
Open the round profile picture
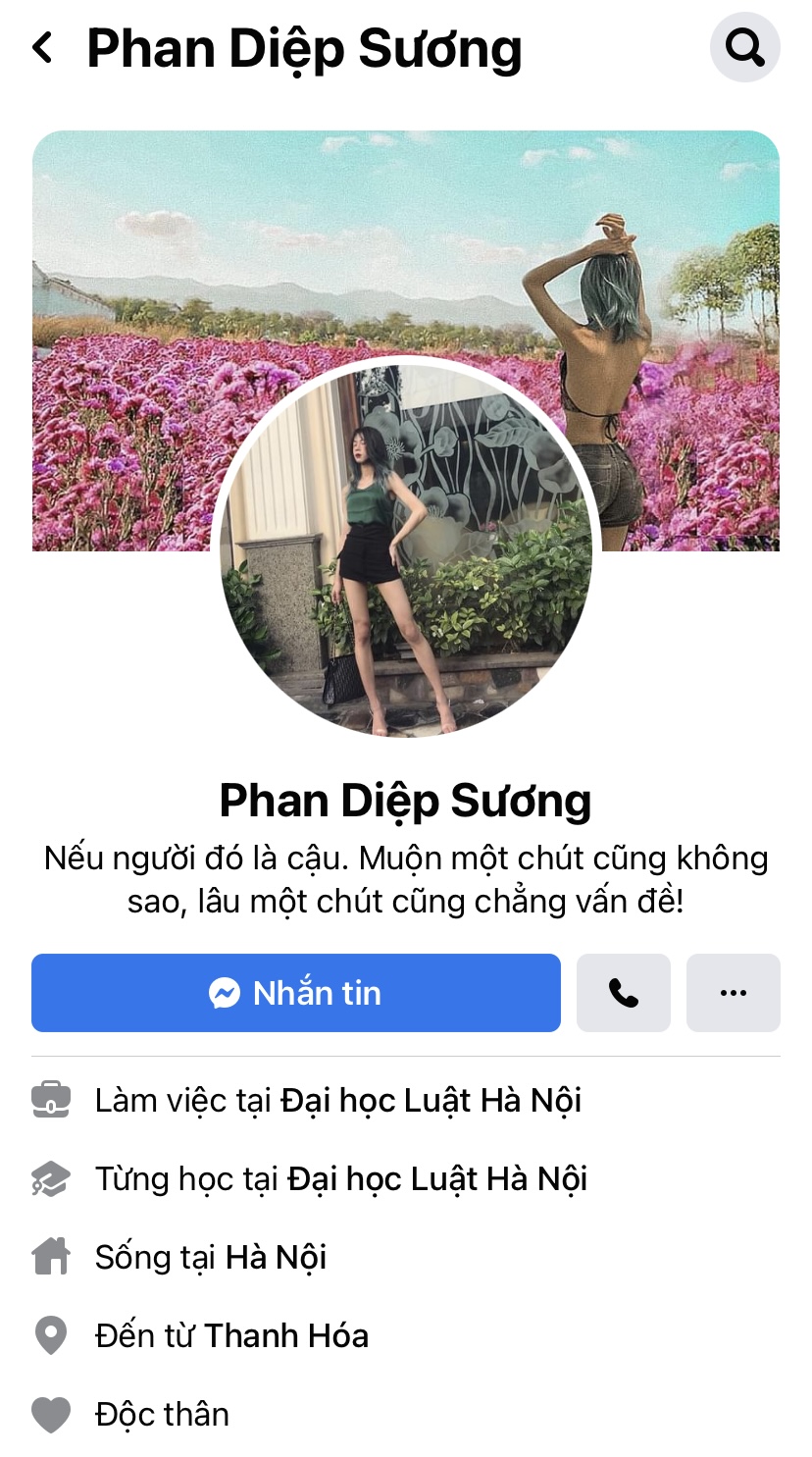tap(406, 549)
